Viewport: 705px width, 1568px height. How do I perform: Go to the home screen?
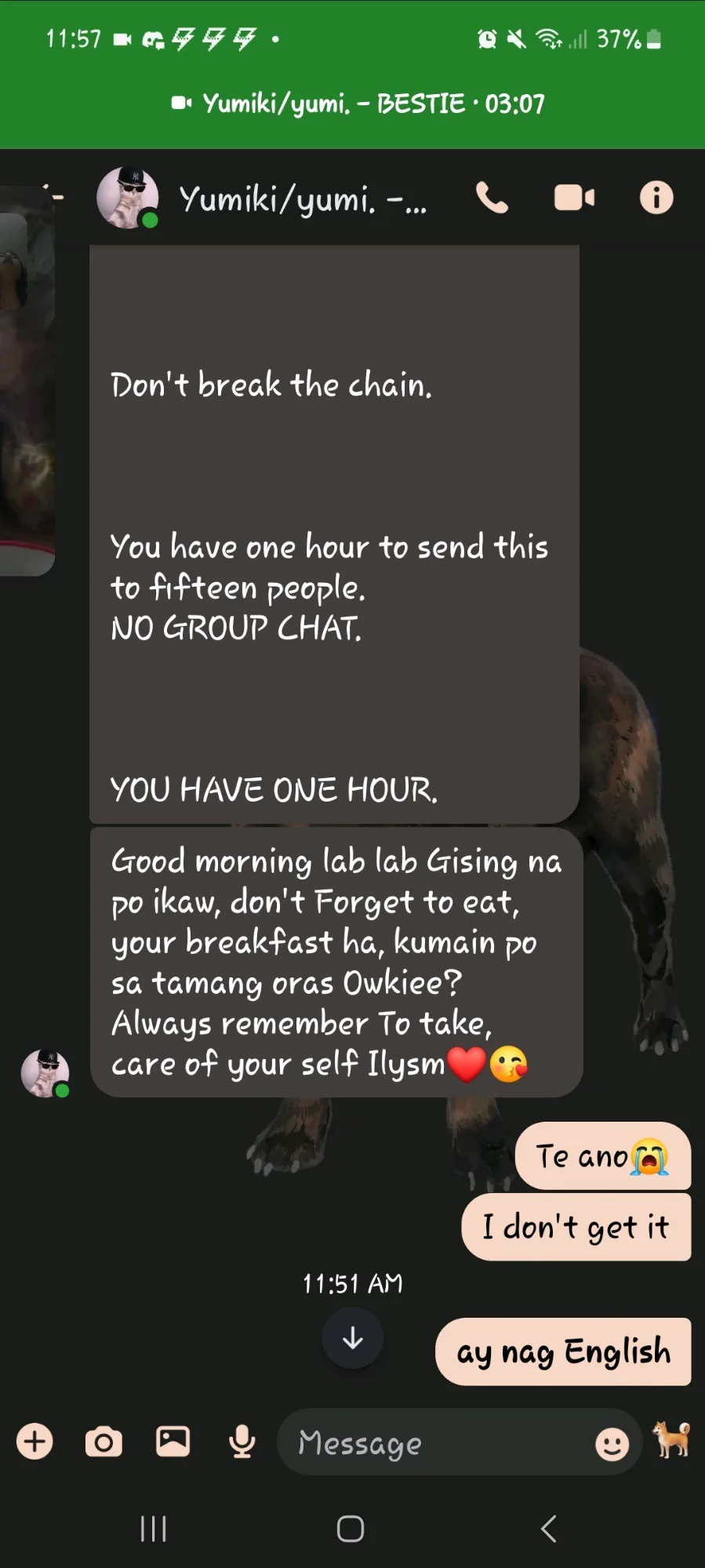click(351, 1529)
